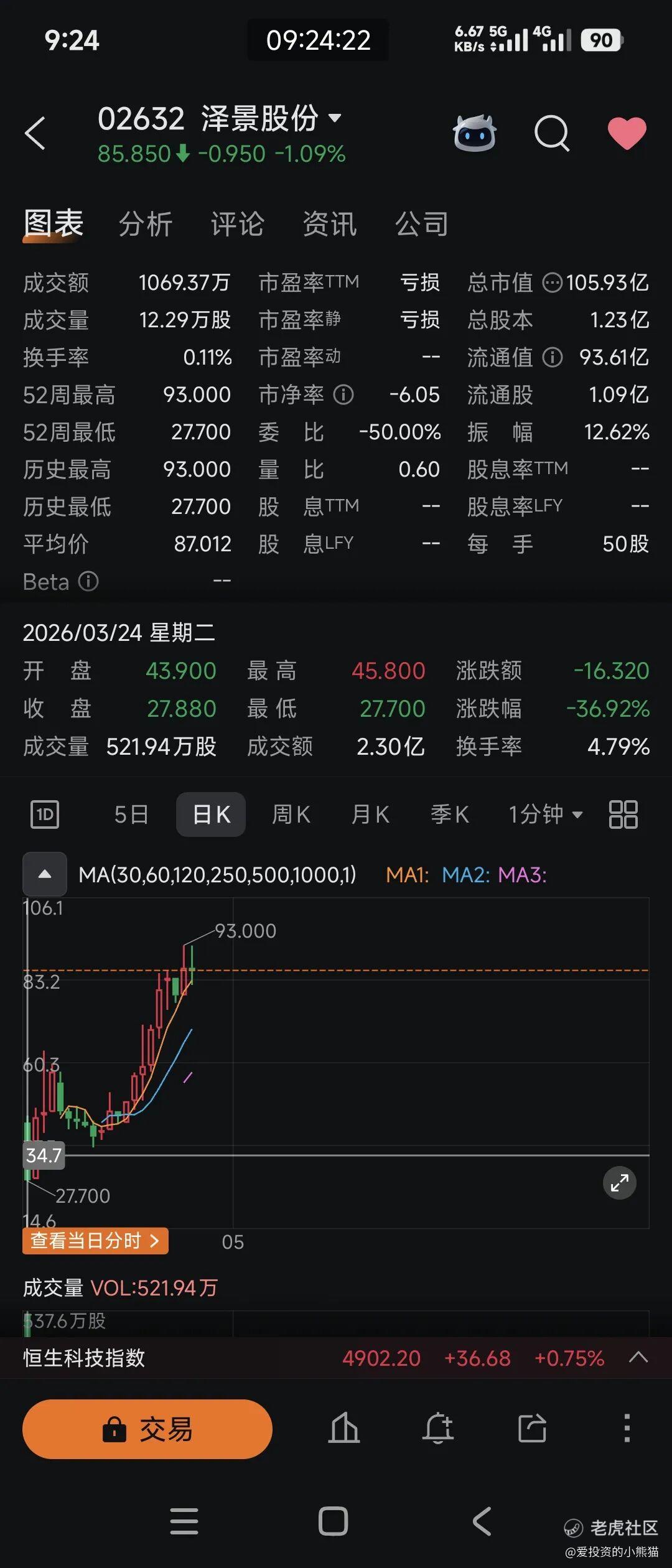672x1568 pixels.
Task: Switch chart to 月K
Action: click(x=370, y=814)
